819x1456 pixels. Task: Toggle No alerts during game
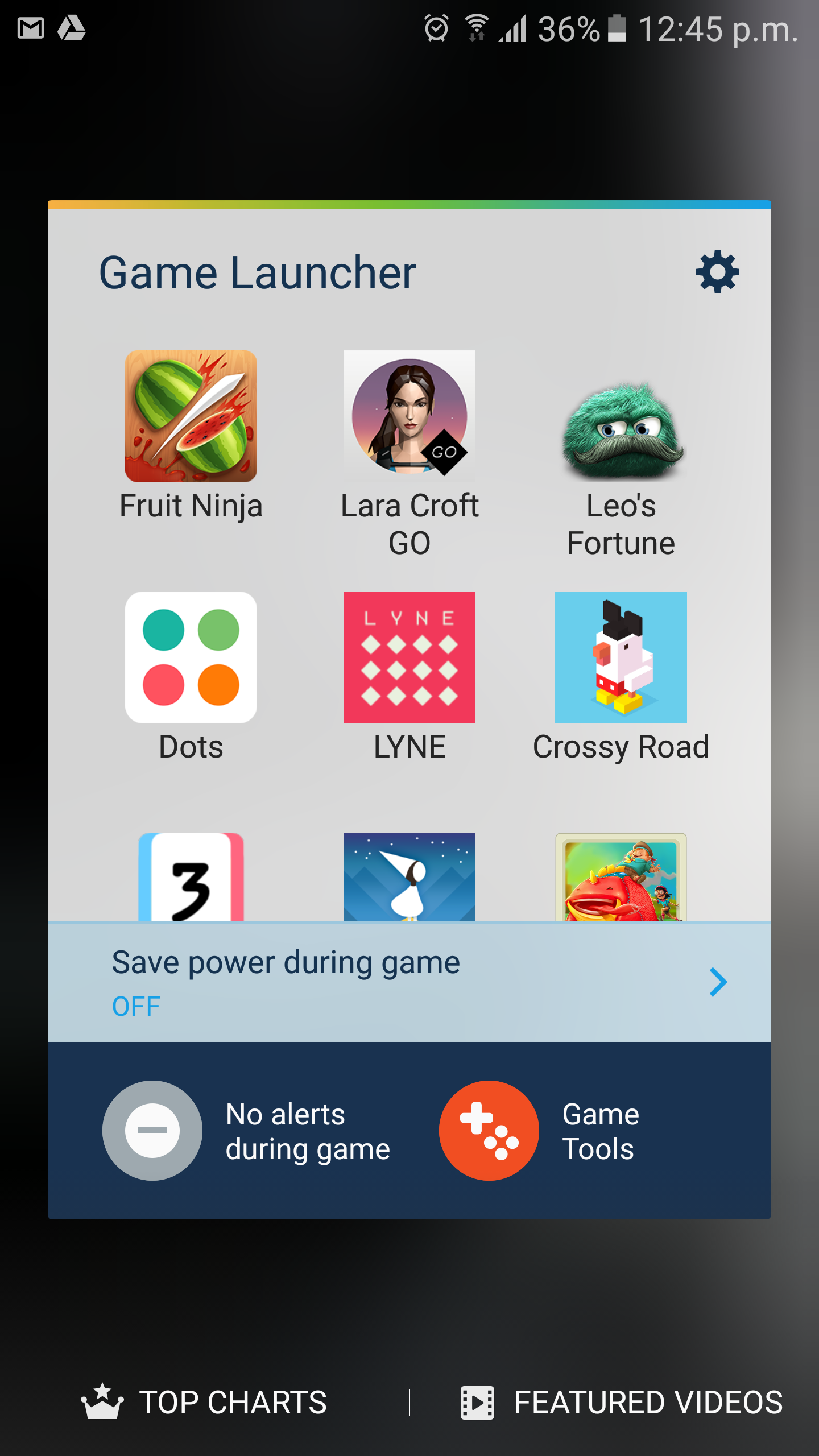(x=152, y=1131)
